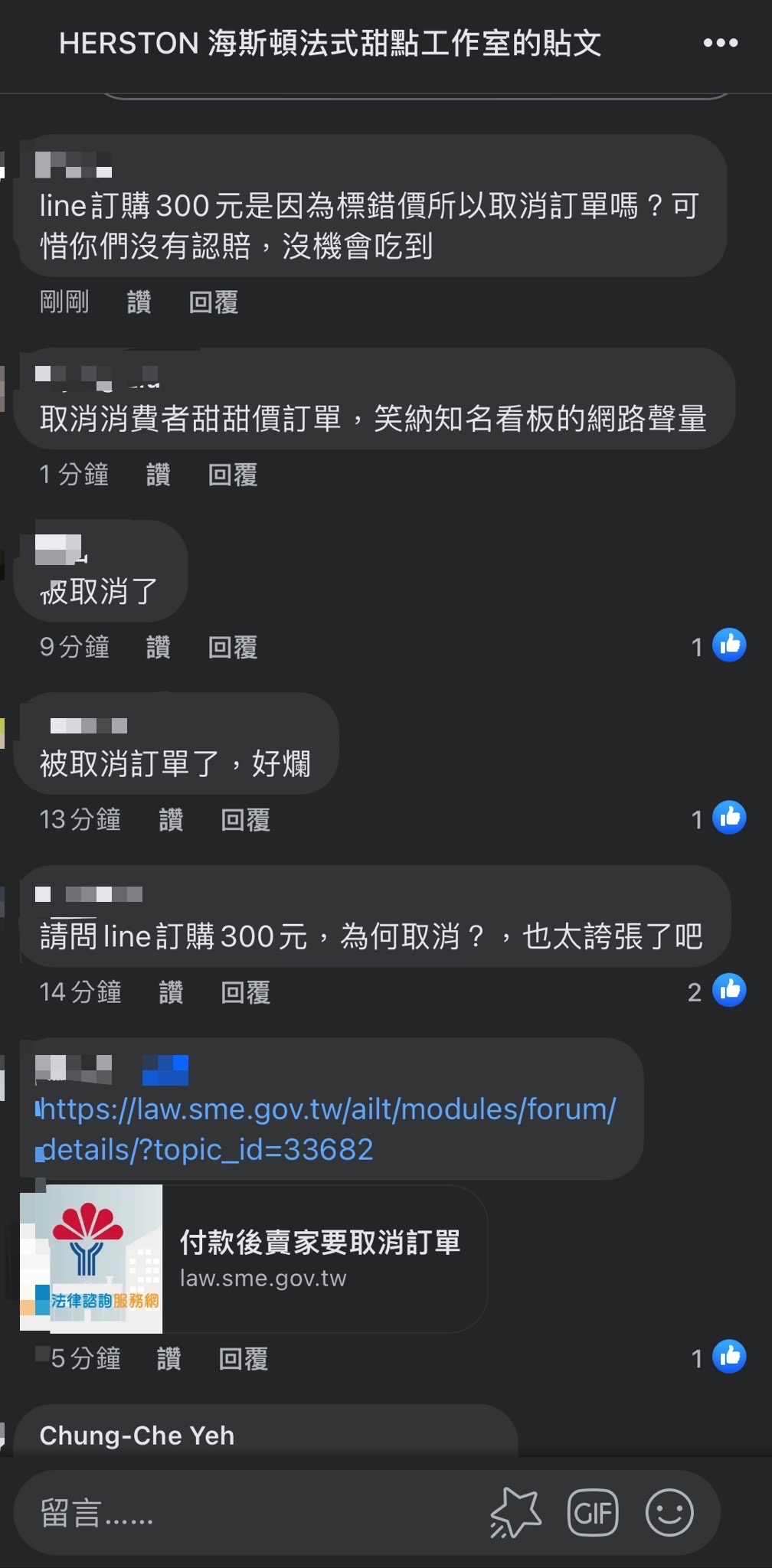This screenshot has height=1568, width=772.
Task: Open the avatar sticker picker
Action: click(515, 1513)
